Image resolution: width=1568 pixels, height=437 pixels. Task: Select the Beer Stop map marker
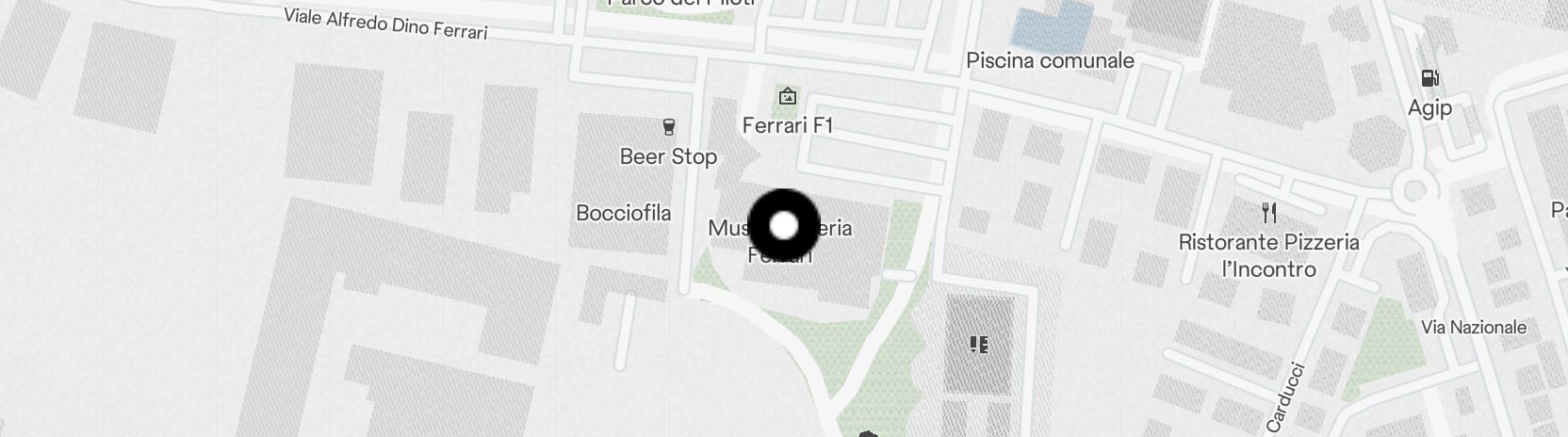669,127
